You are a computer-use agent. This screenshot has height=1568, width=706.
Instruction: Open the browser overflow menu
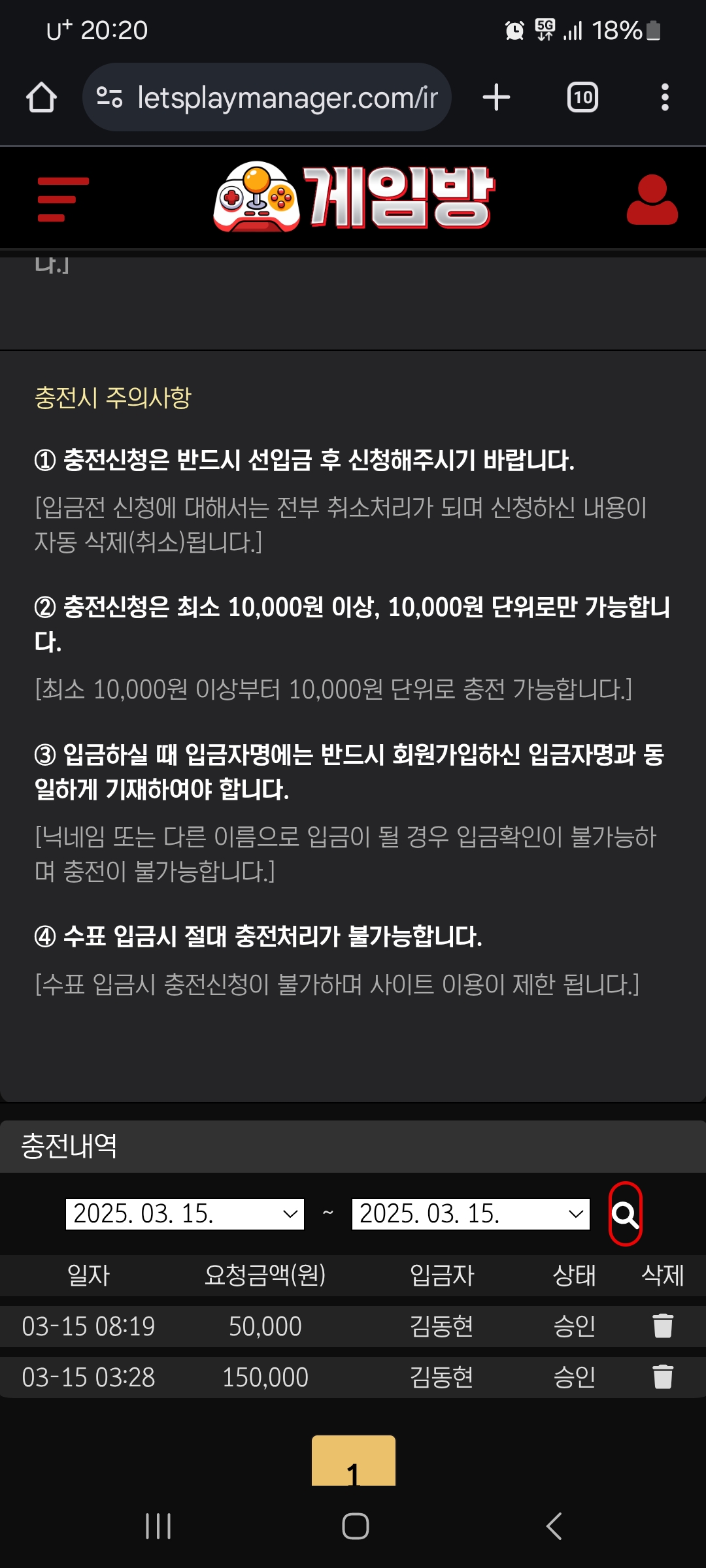click(x=664, y=98)
